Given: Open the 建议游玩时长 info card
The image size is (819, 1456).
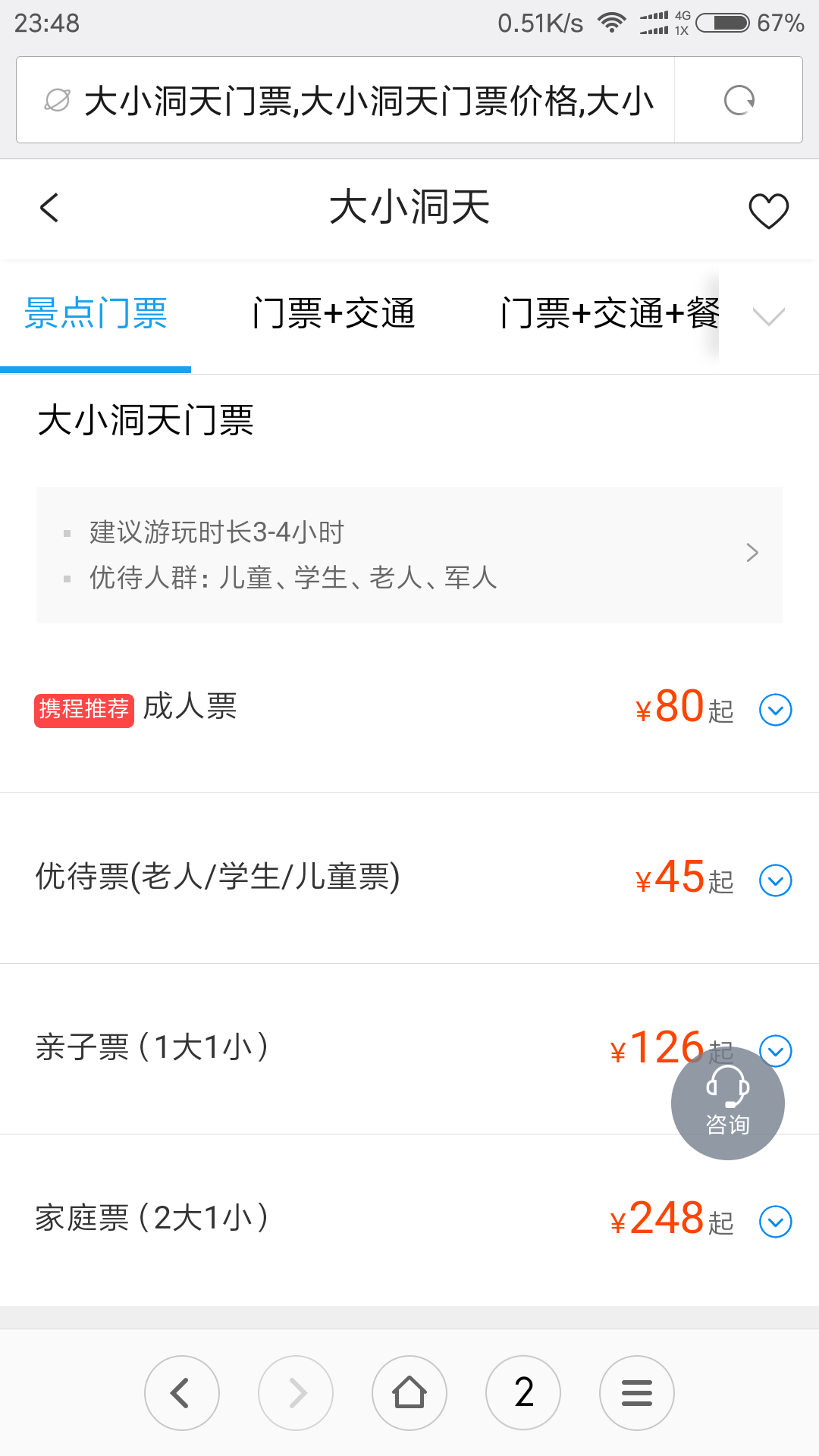Looking at the screenshot, I should tap(409, 555).
